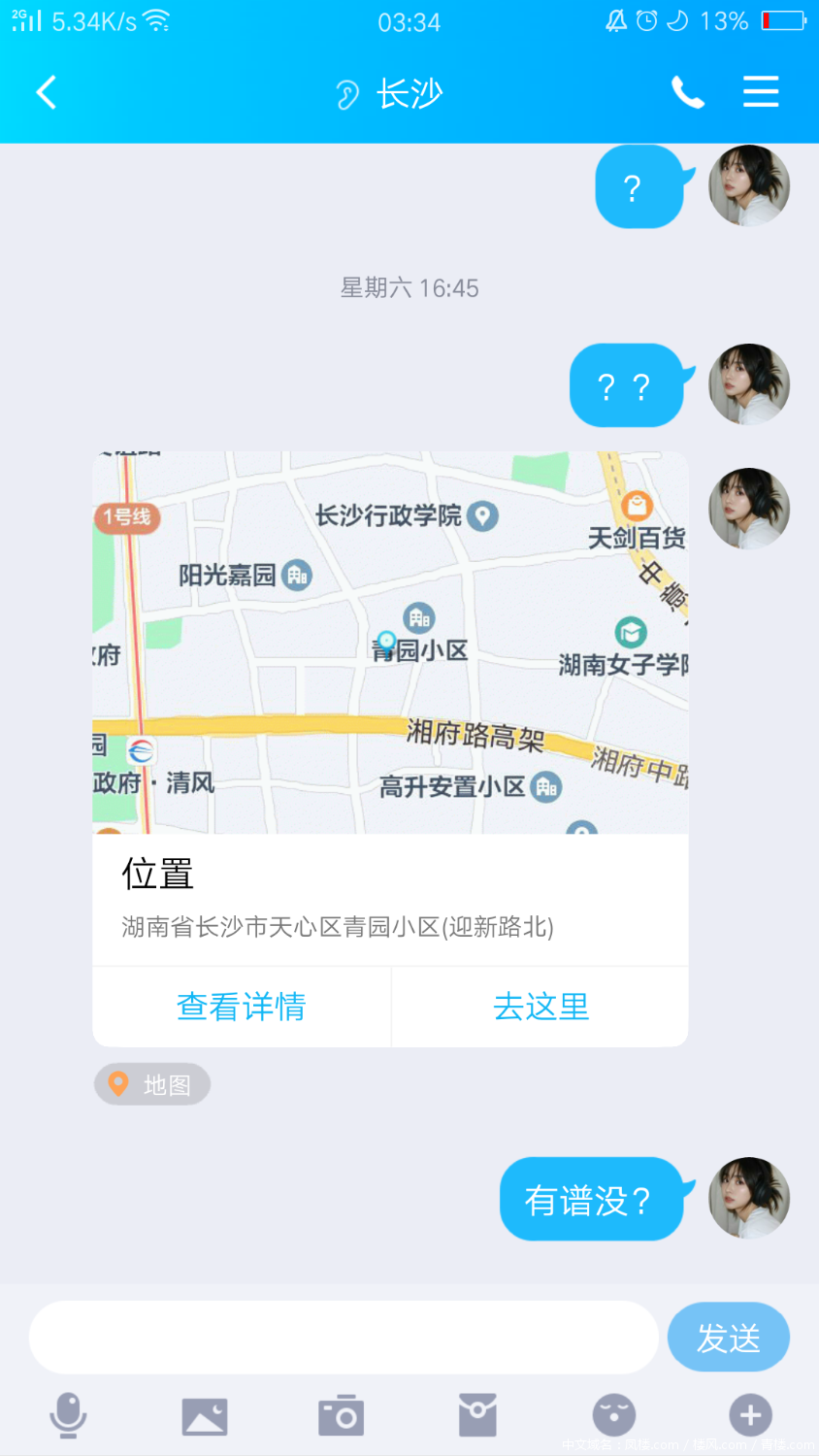The width and height of the screenshot is (819, 1456).
Task: Start a voice call with 长沙
Action: (687, 93)
